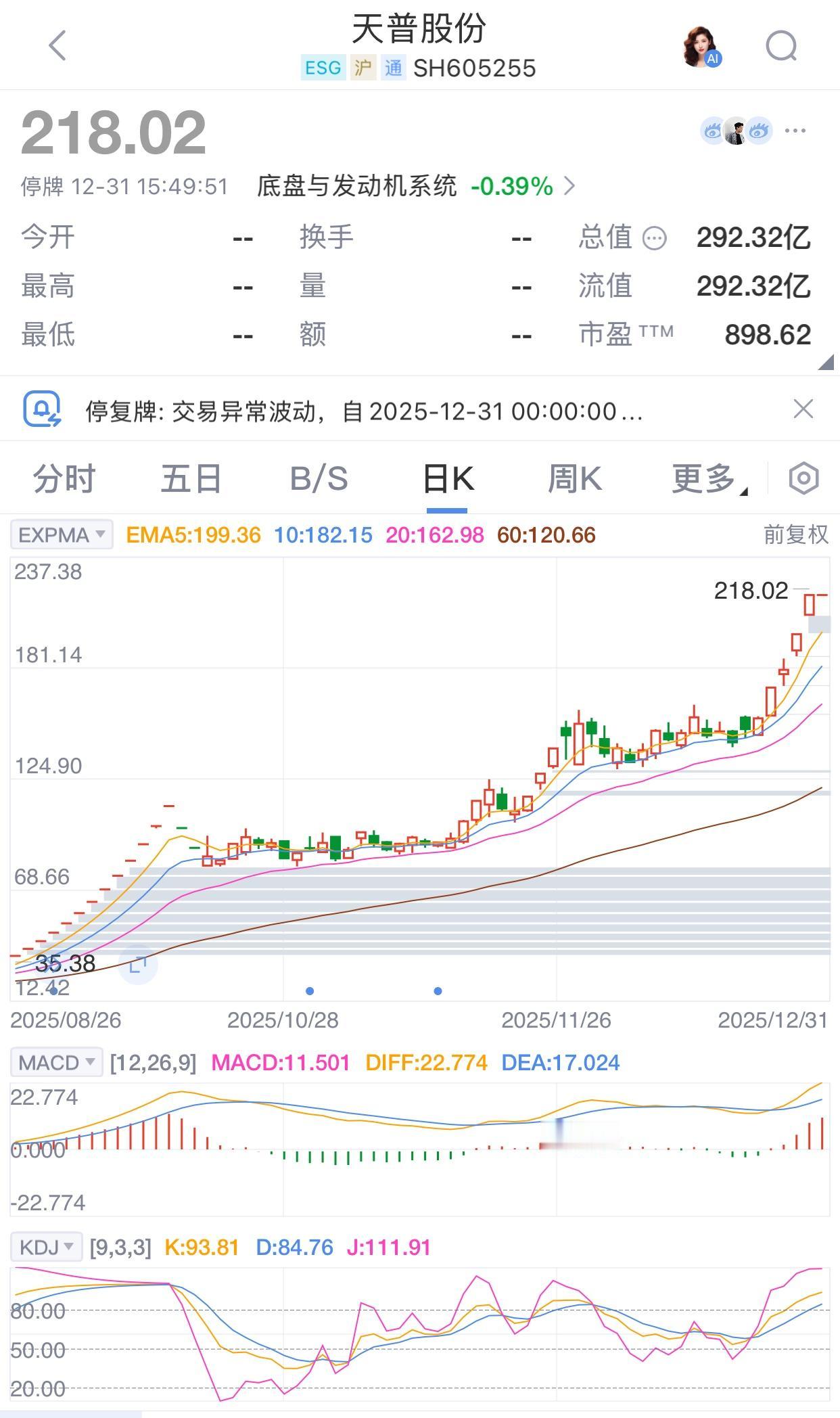The image size is (840, 1418).
Task: Open the AI assistant avatar icon
Action: pyautogui.click(x=703, y=46)
